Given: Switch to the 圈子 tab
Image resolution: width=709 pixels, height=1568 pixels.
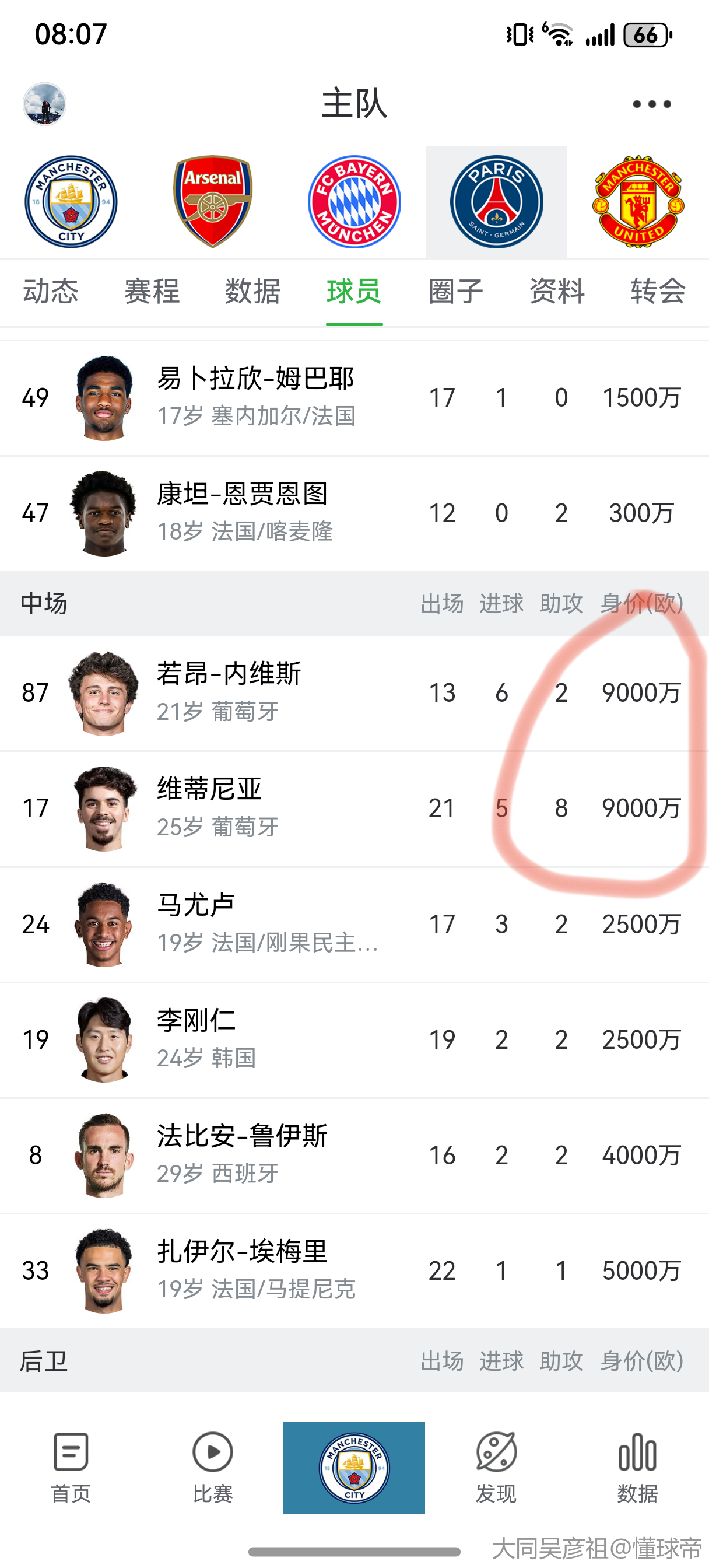Looking at the screenshot, I should pyautogui.click(x=455, y=291).
